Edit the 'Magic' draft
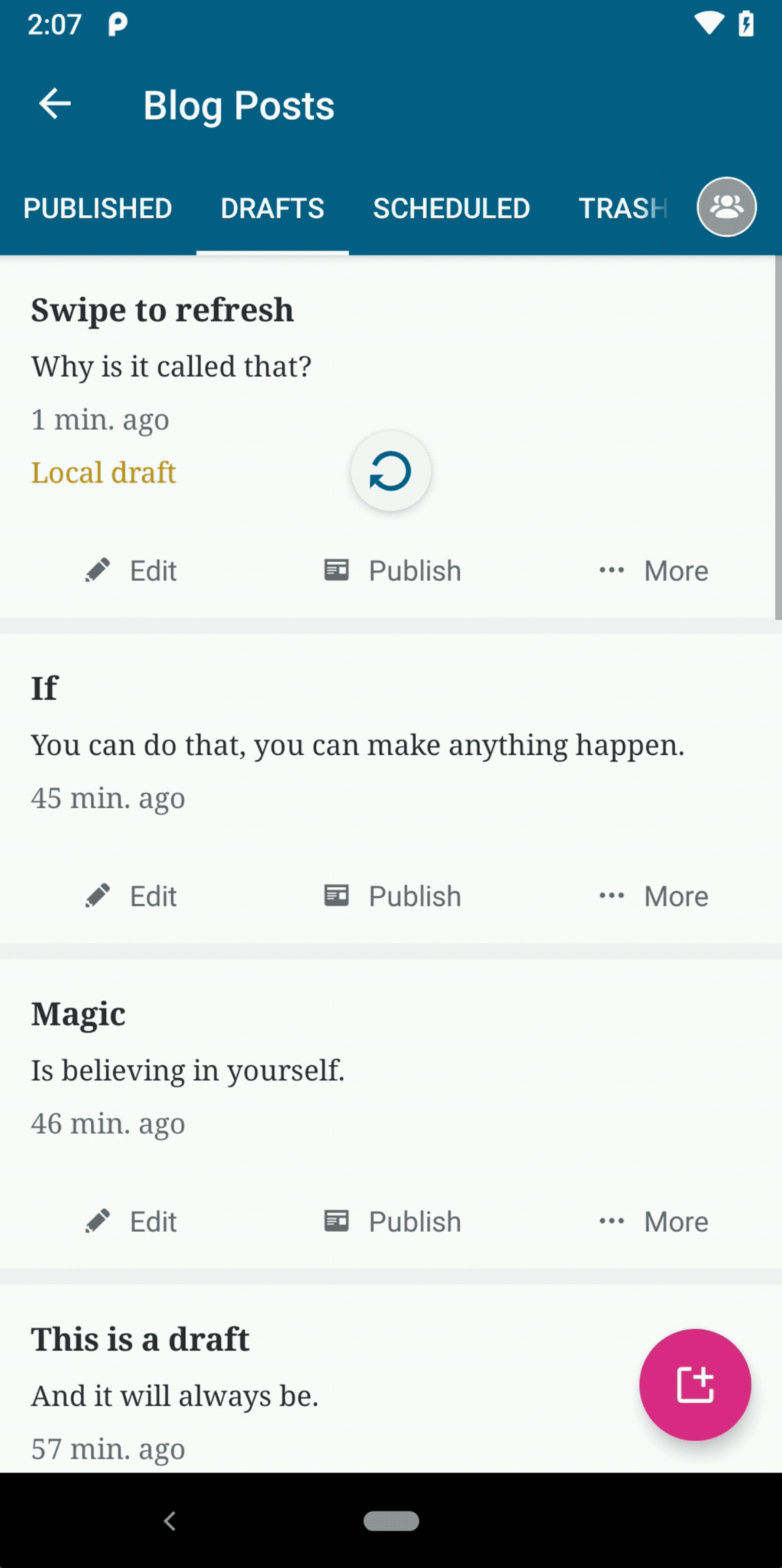Screen dimensions: 782x1568 131,1221
